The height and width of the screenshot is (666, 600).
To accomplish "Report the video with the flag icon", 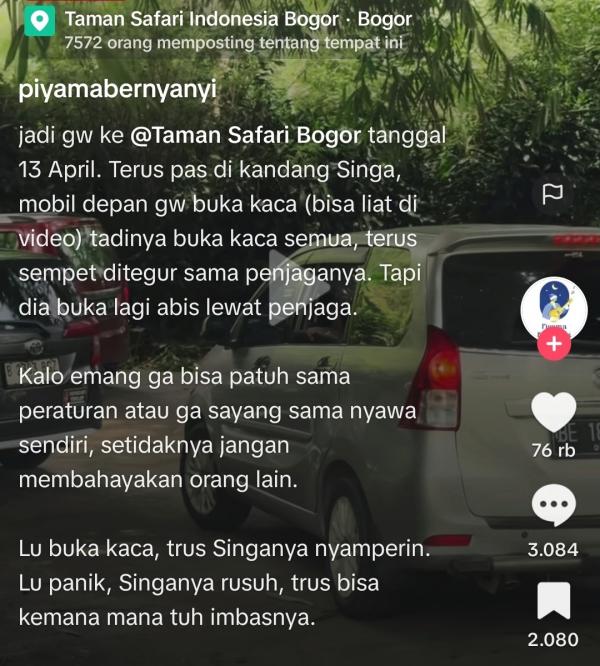I will pyautogui.click(x=552, y=194).
